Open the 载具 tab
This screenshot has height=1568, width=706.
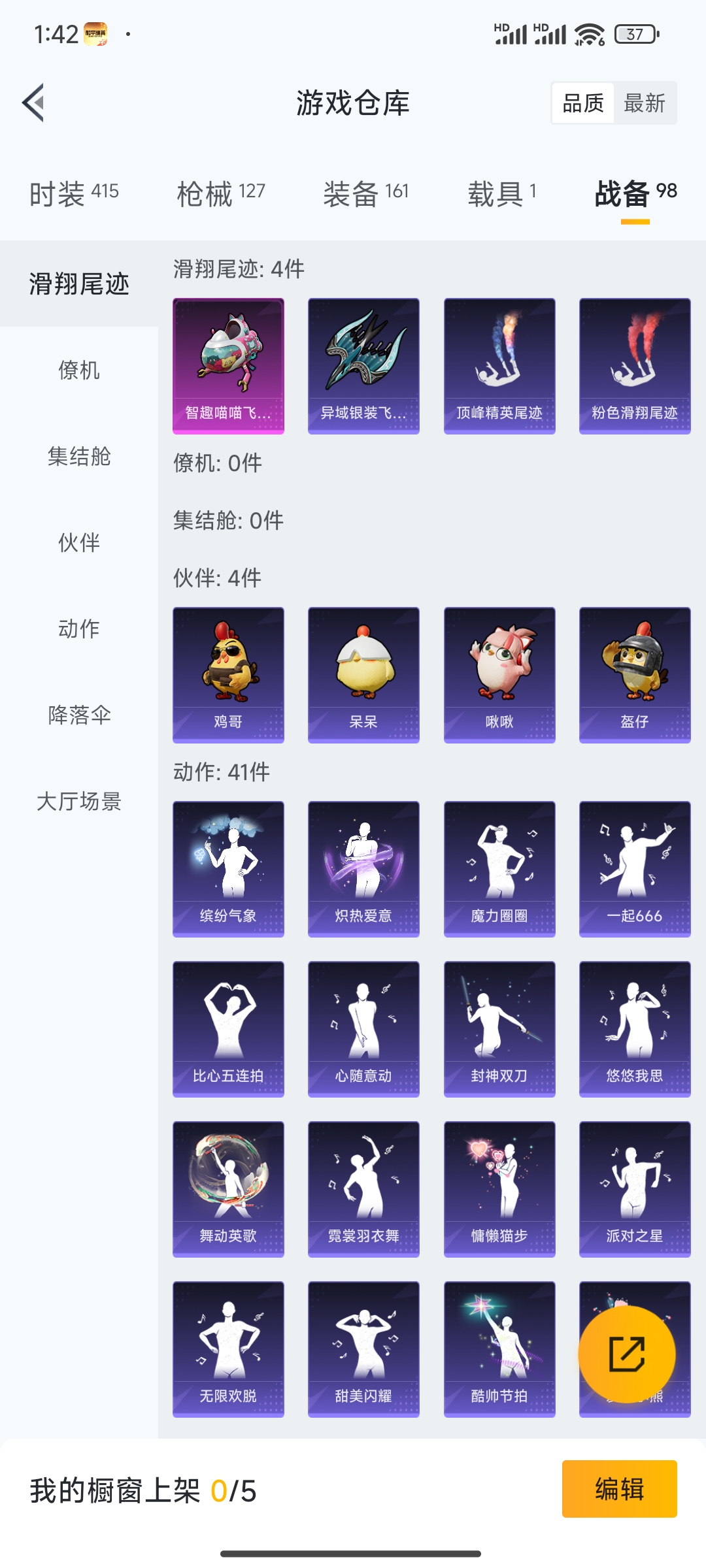[502, 193]
